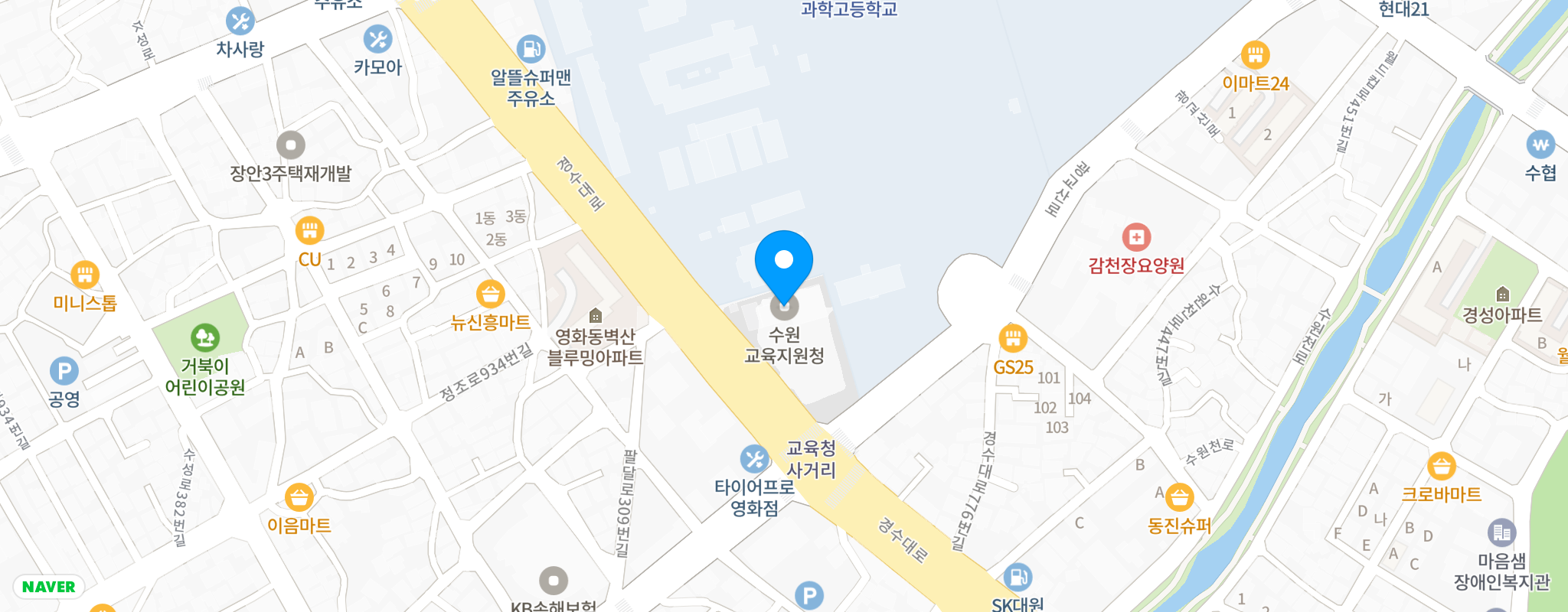Select the 이마트24 store marker
The height and width of the screenshot is (612, 1568).
click(x=1255, y=55)
